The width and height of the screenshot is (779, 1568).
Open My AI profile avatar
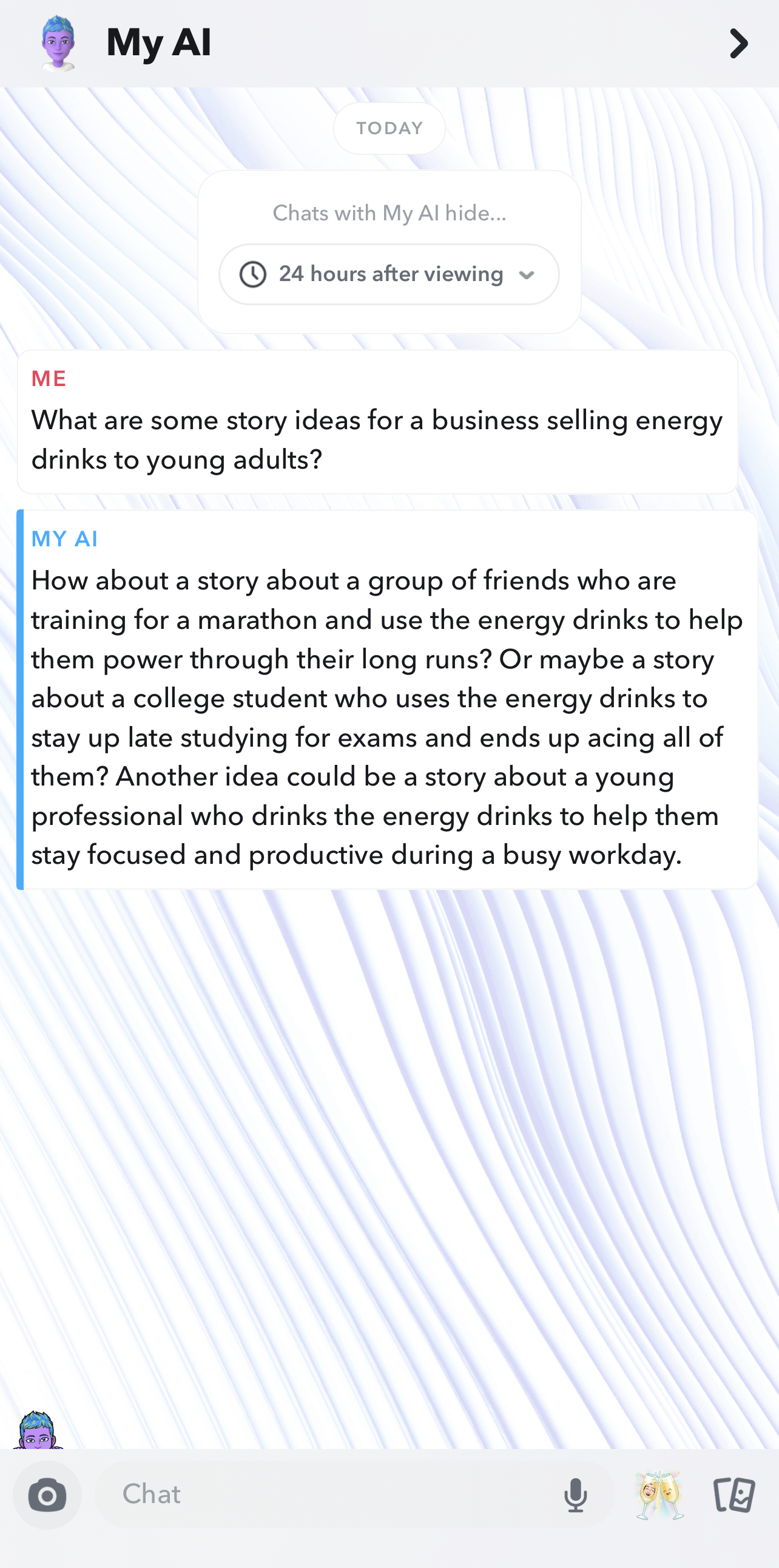58,44
